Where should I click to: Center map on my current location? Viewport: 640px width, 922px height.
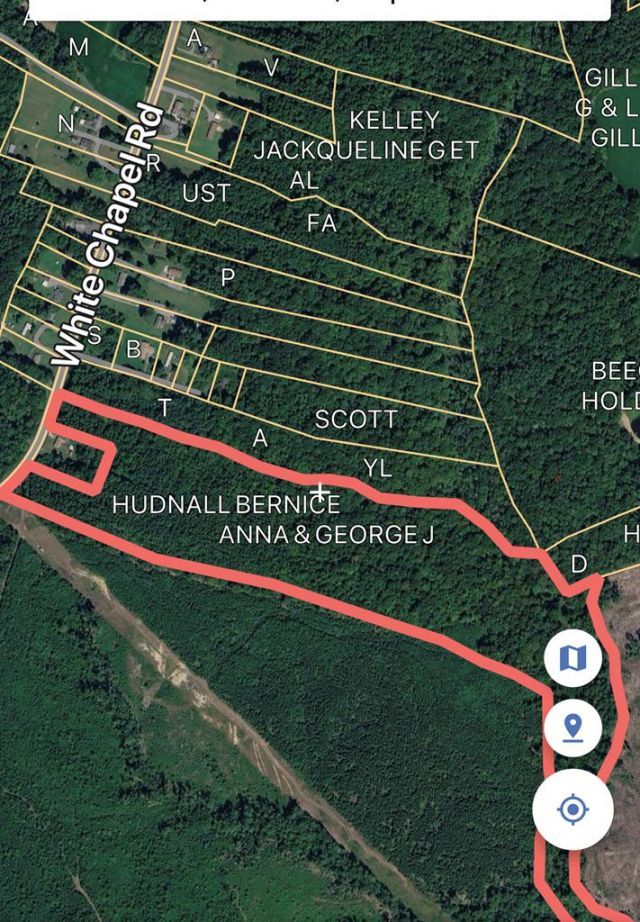pos(573,809)
